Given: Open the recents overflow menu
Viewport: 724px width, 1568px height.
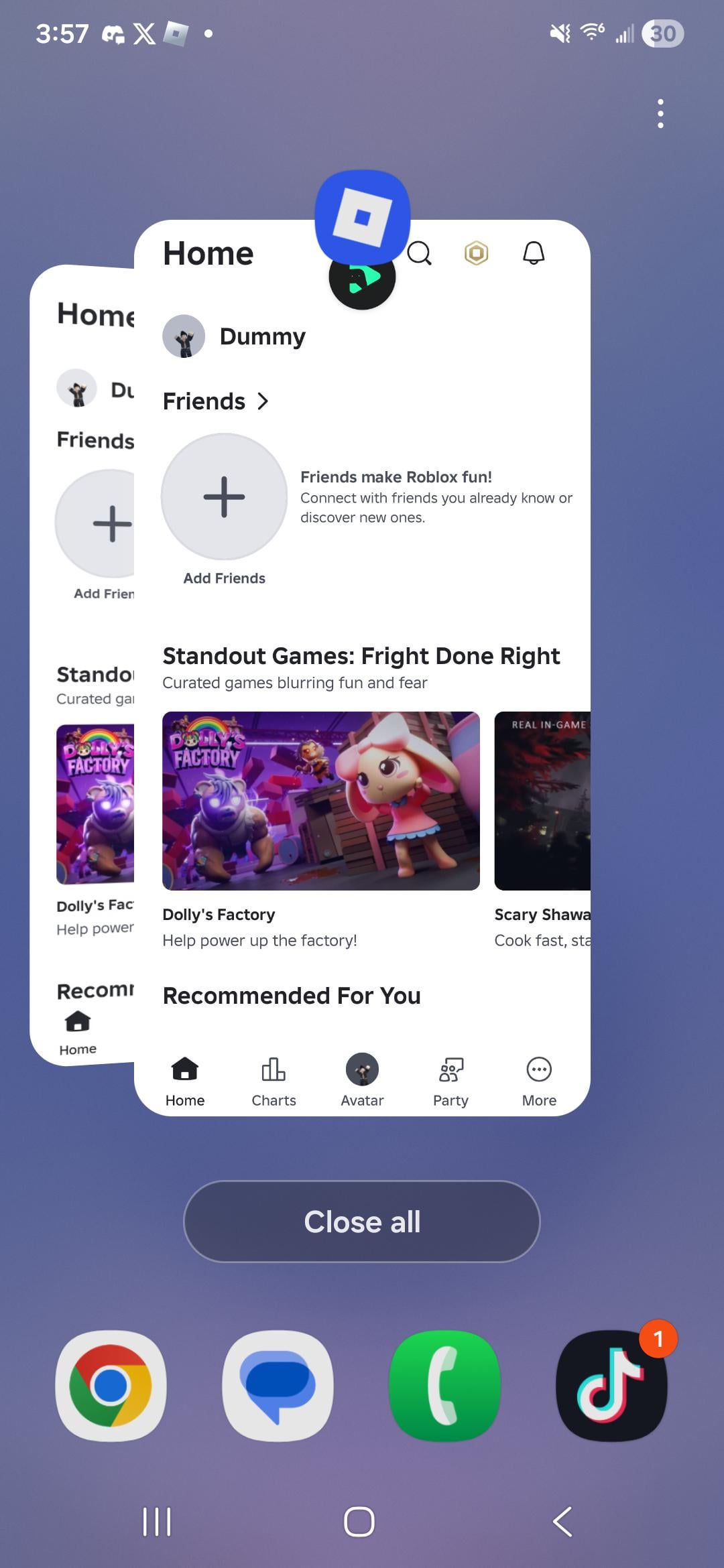Looking at the screenshot, I should (x=660, y=114).
